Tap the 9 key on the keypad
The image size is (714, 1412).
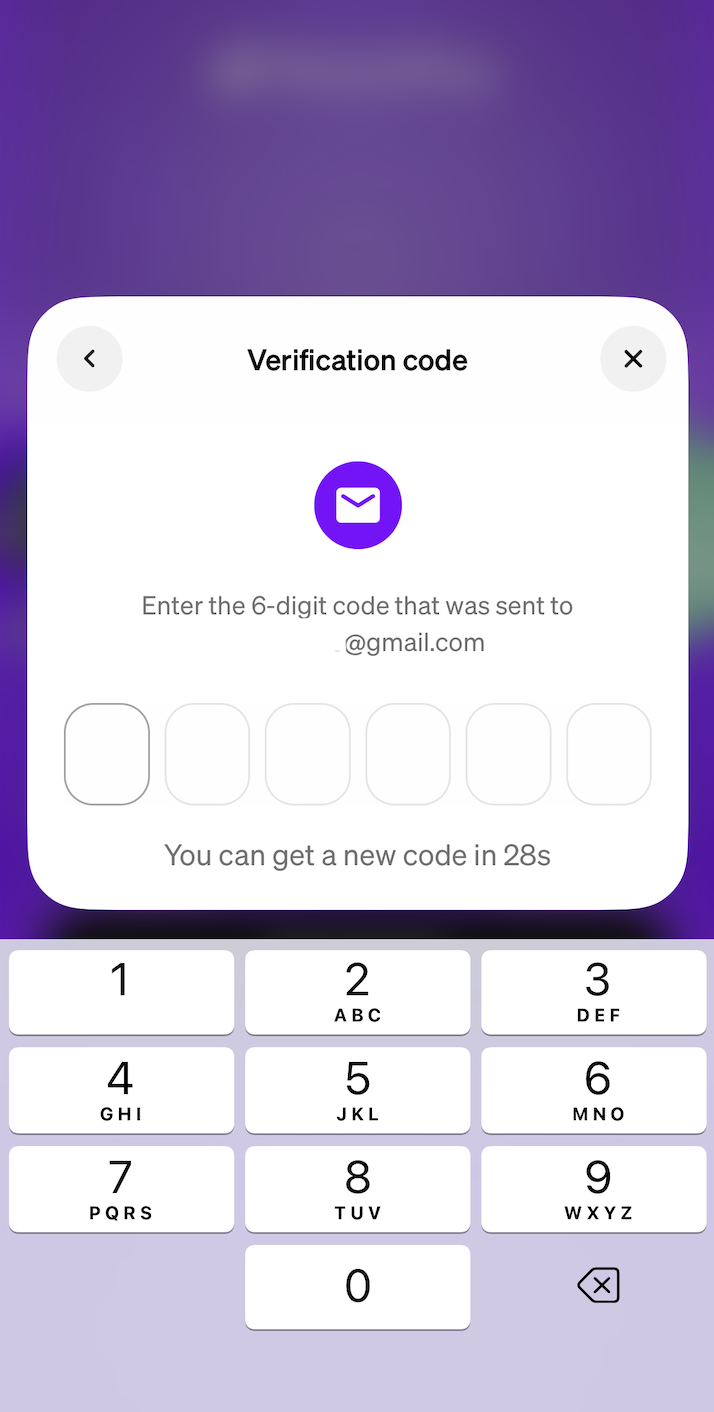pos(594,1187)
